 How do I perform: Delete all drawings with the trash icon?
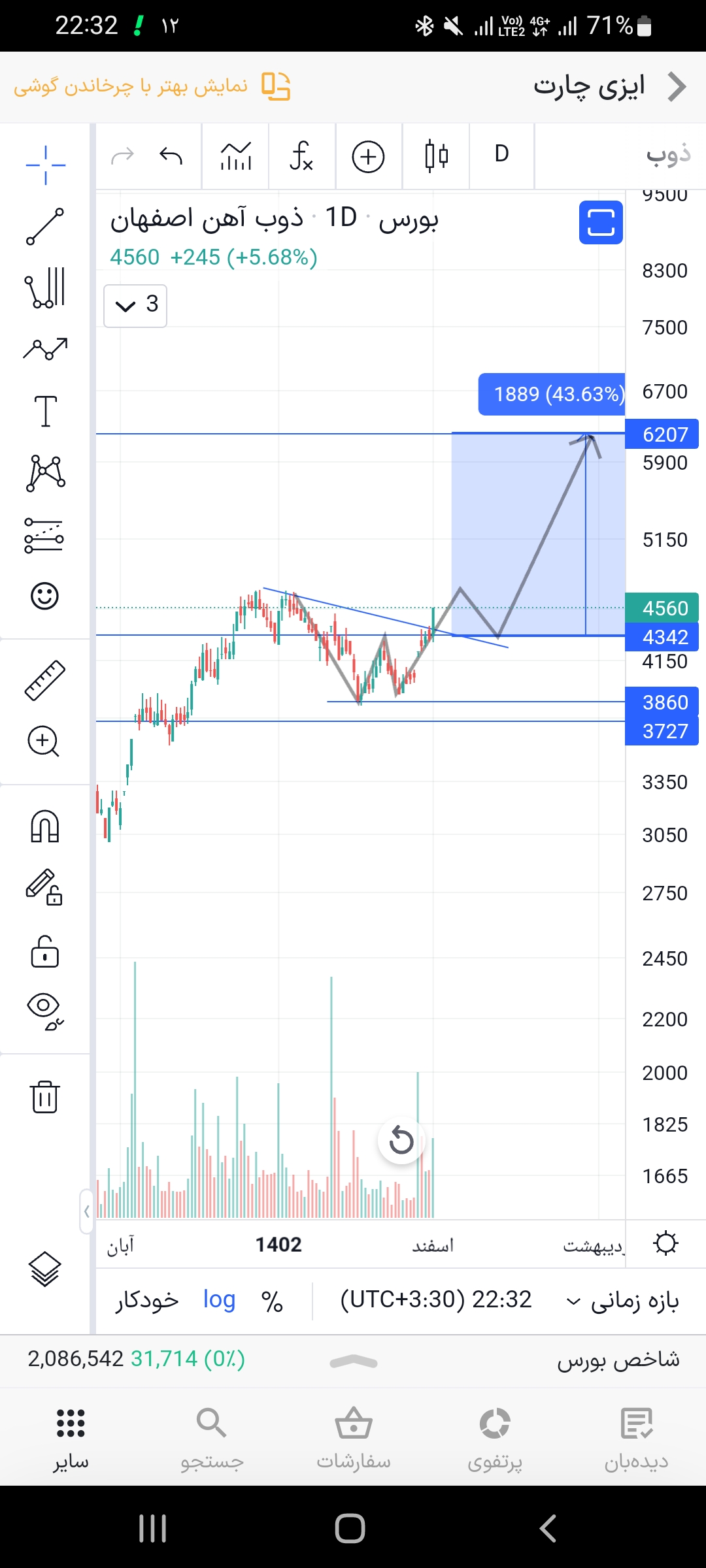[44, 1096]
